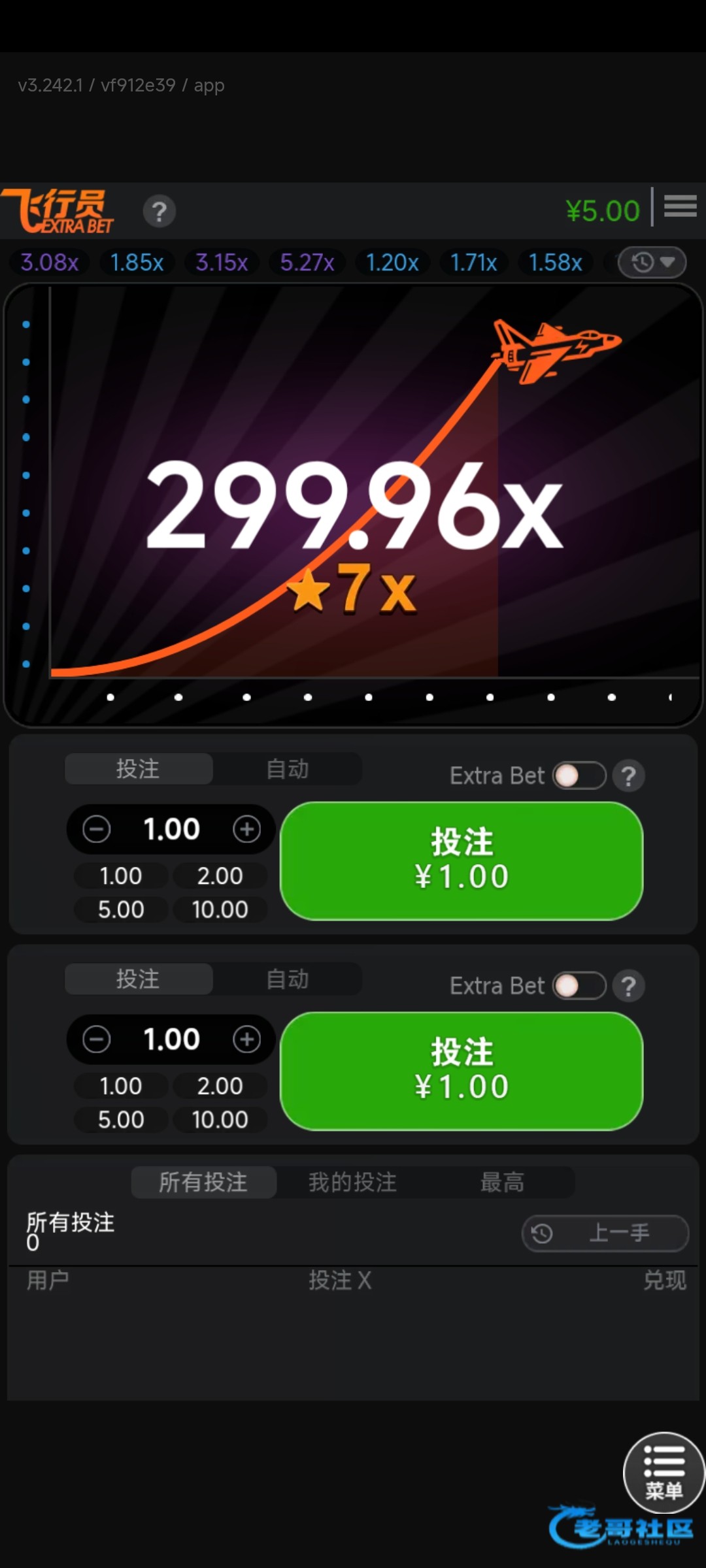Switch the first bet panel to 自动
706x1568 pixels.
[x=288, y=769]
